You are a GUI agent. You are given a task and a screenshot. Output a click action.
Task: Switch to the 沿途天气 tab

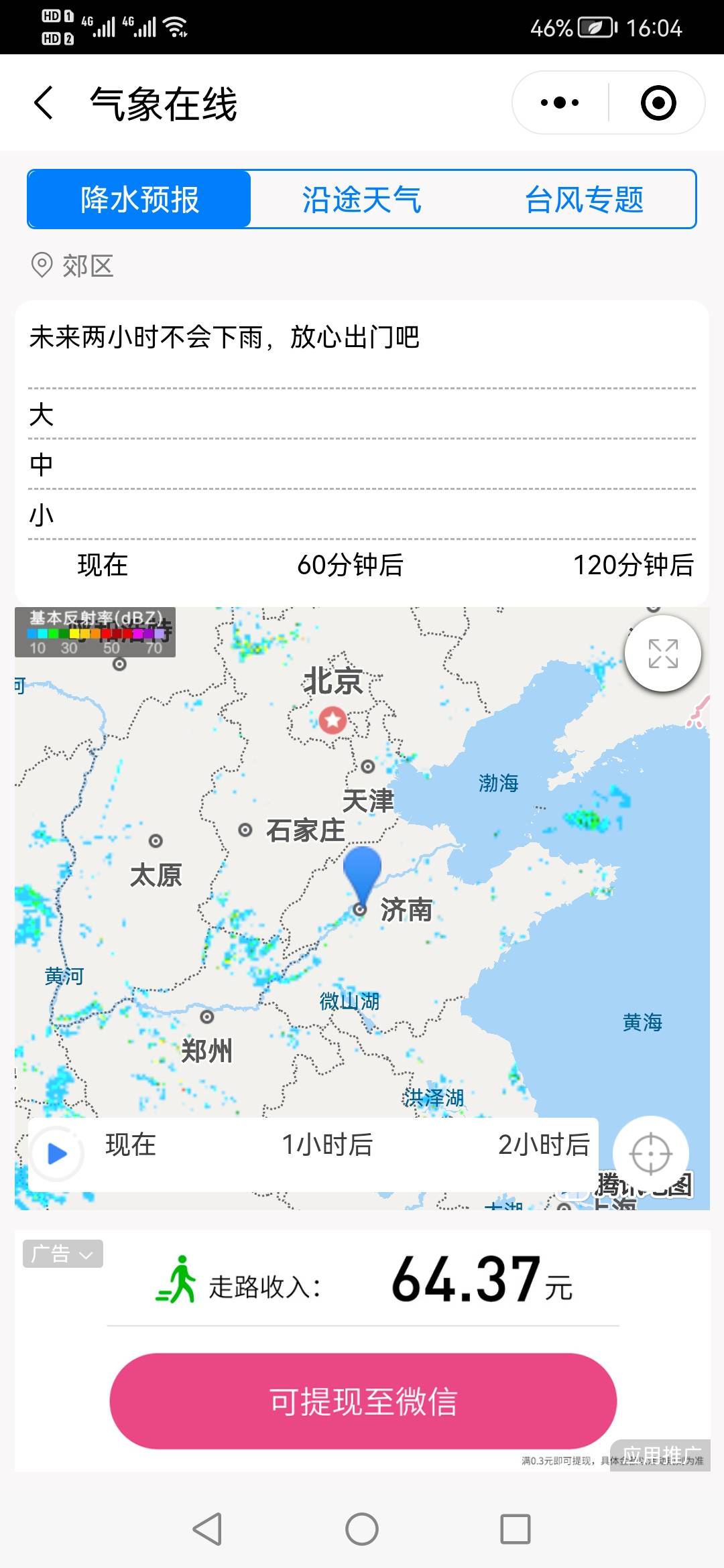pos(362,200)
